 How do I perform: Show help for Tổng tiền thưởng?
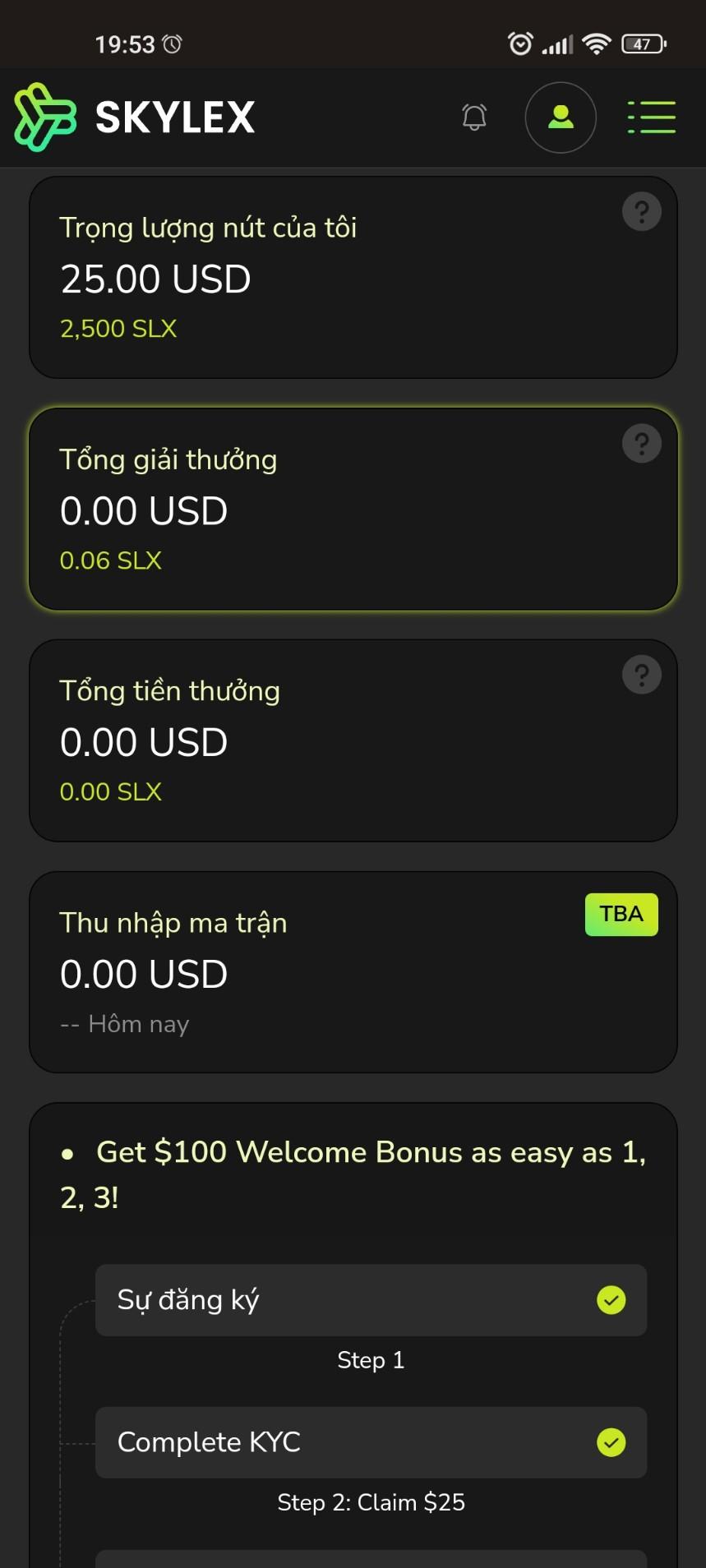click(642, 676)
